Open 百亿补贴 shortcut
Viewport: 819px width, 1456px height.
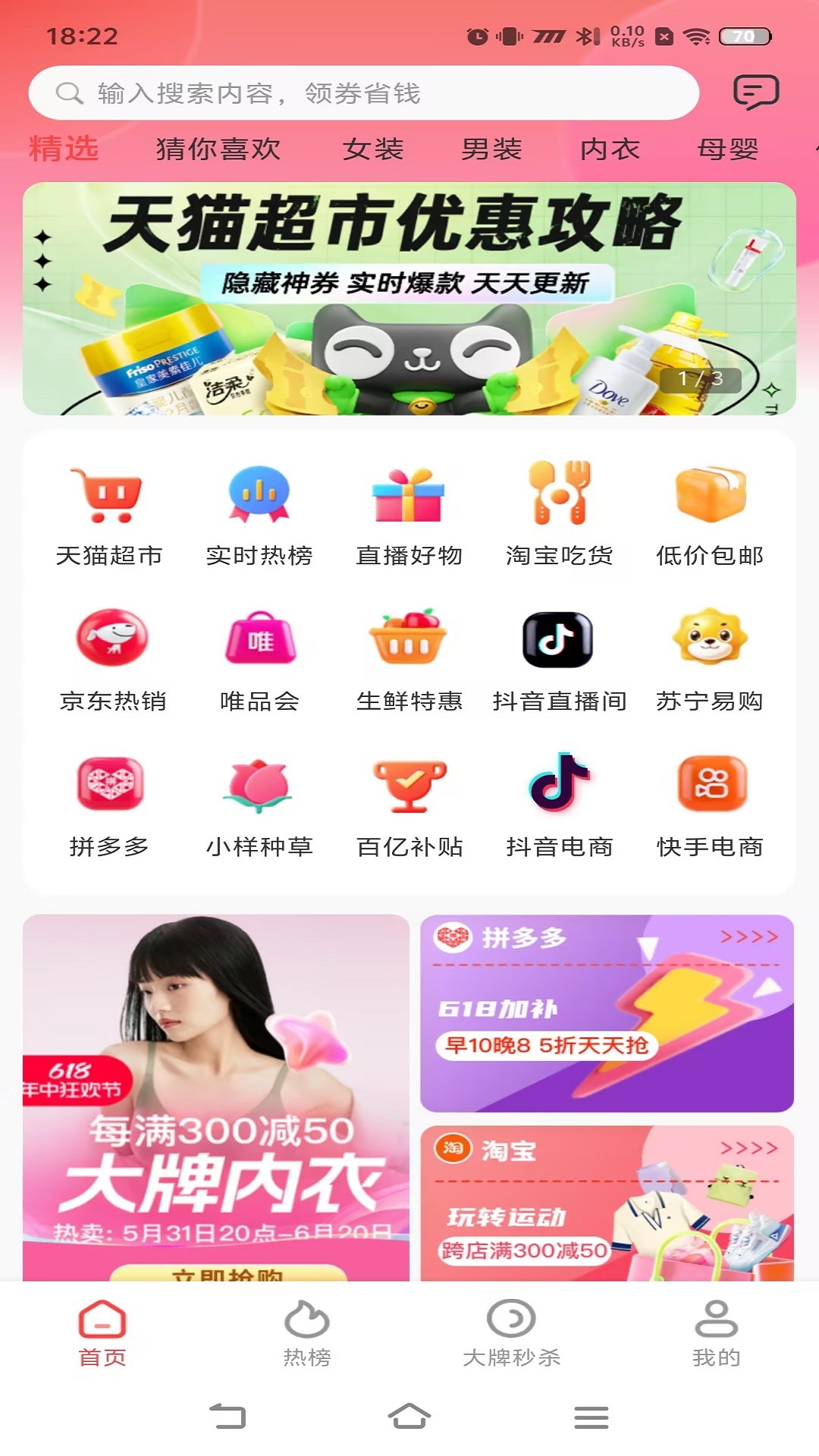[409, 805]
